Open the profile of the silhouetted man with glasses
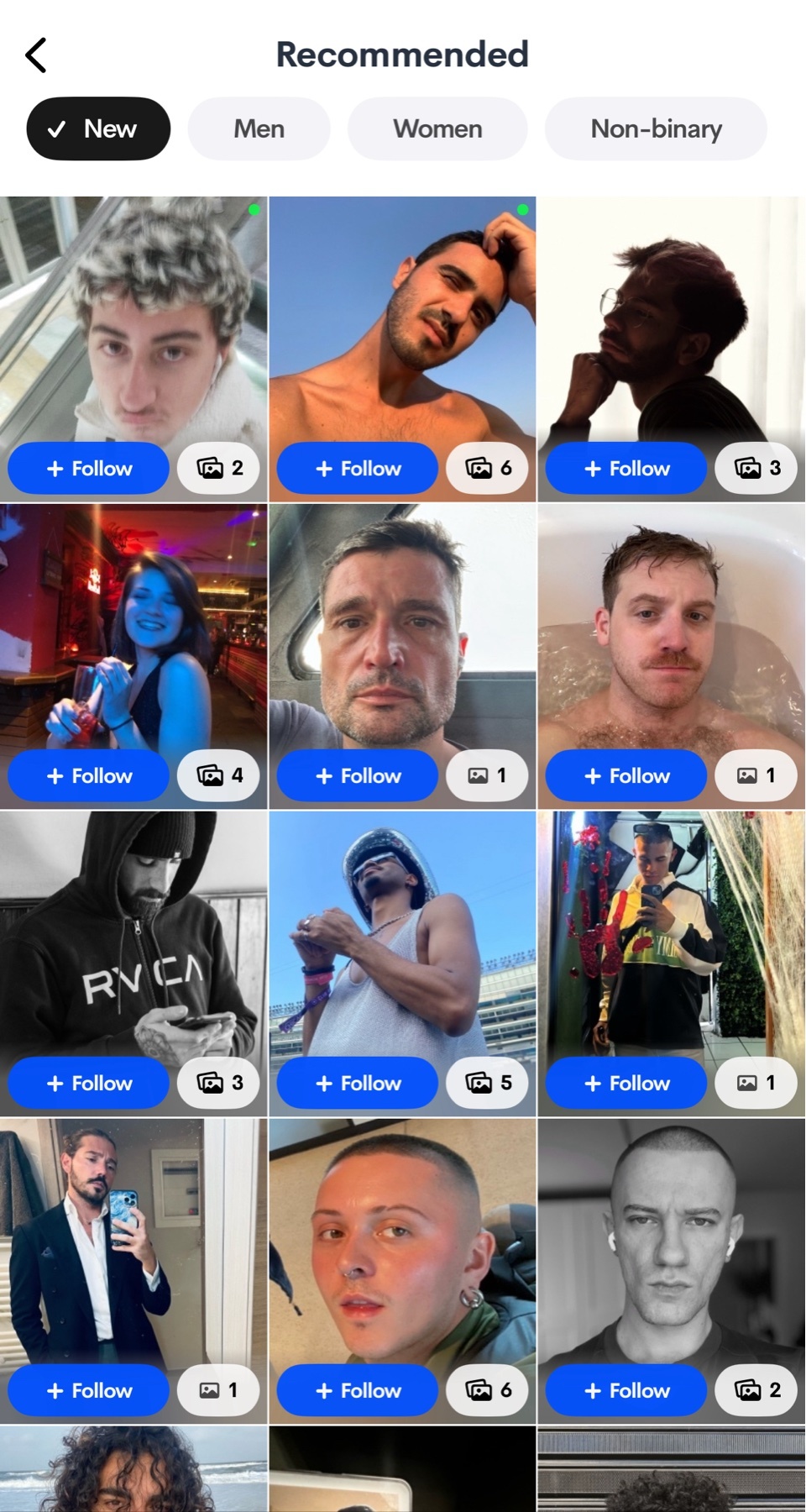The height and width of the screenshot is (1512, 806). (671, 319)
